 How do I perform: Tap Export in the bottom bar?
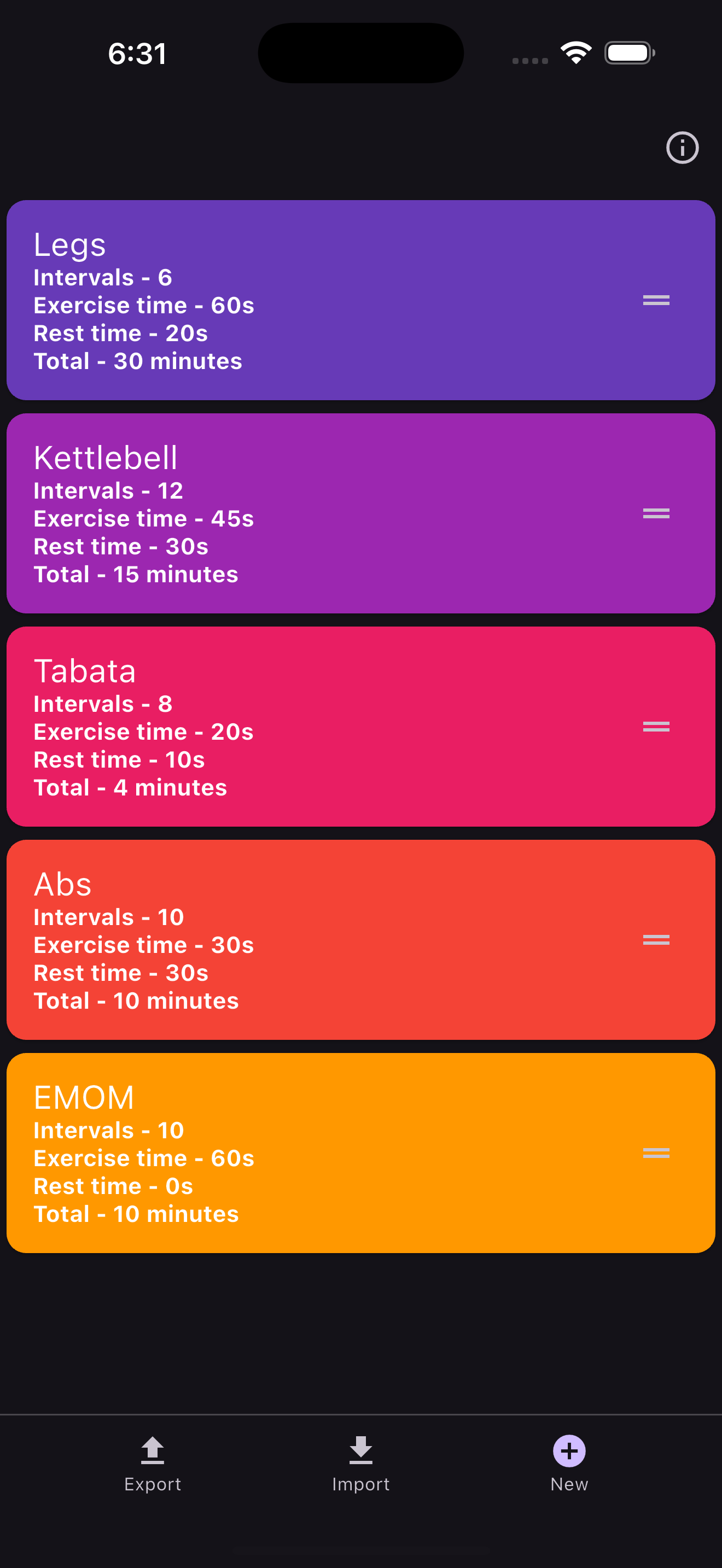coord(152,1483)
